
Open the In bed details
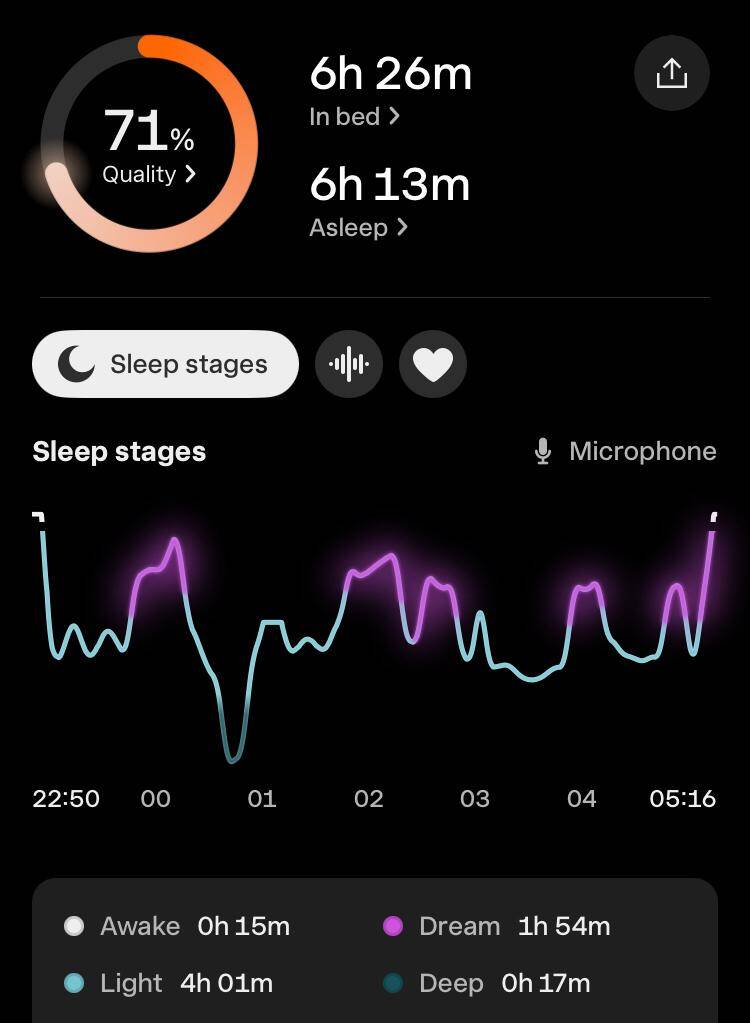point(354,117)
